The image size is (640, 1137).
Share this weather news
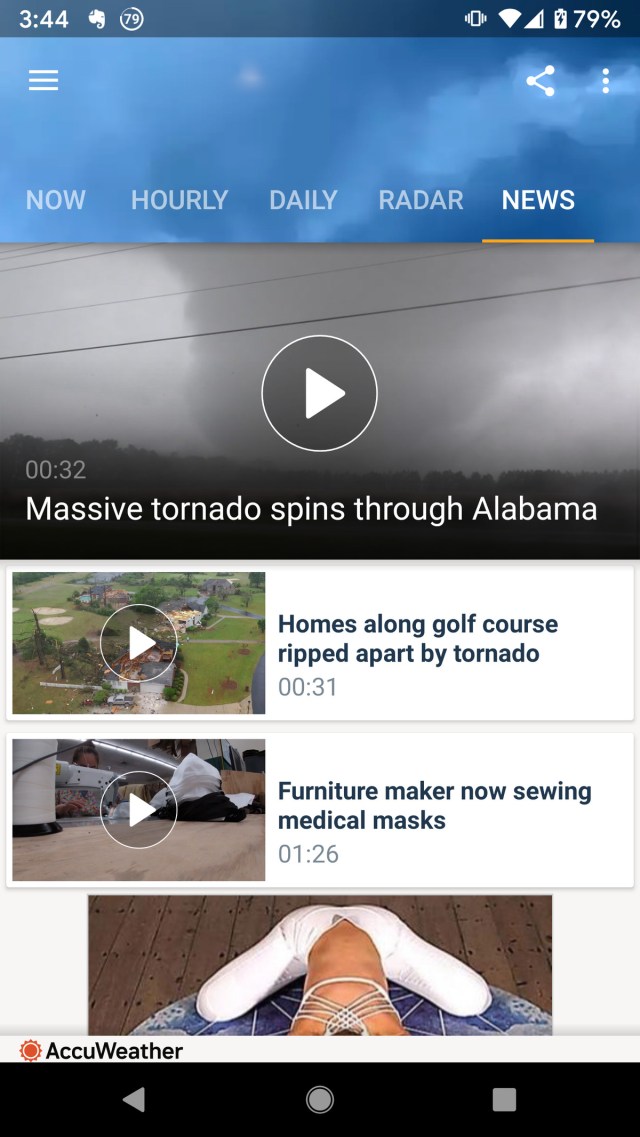[x=540, y=81]
